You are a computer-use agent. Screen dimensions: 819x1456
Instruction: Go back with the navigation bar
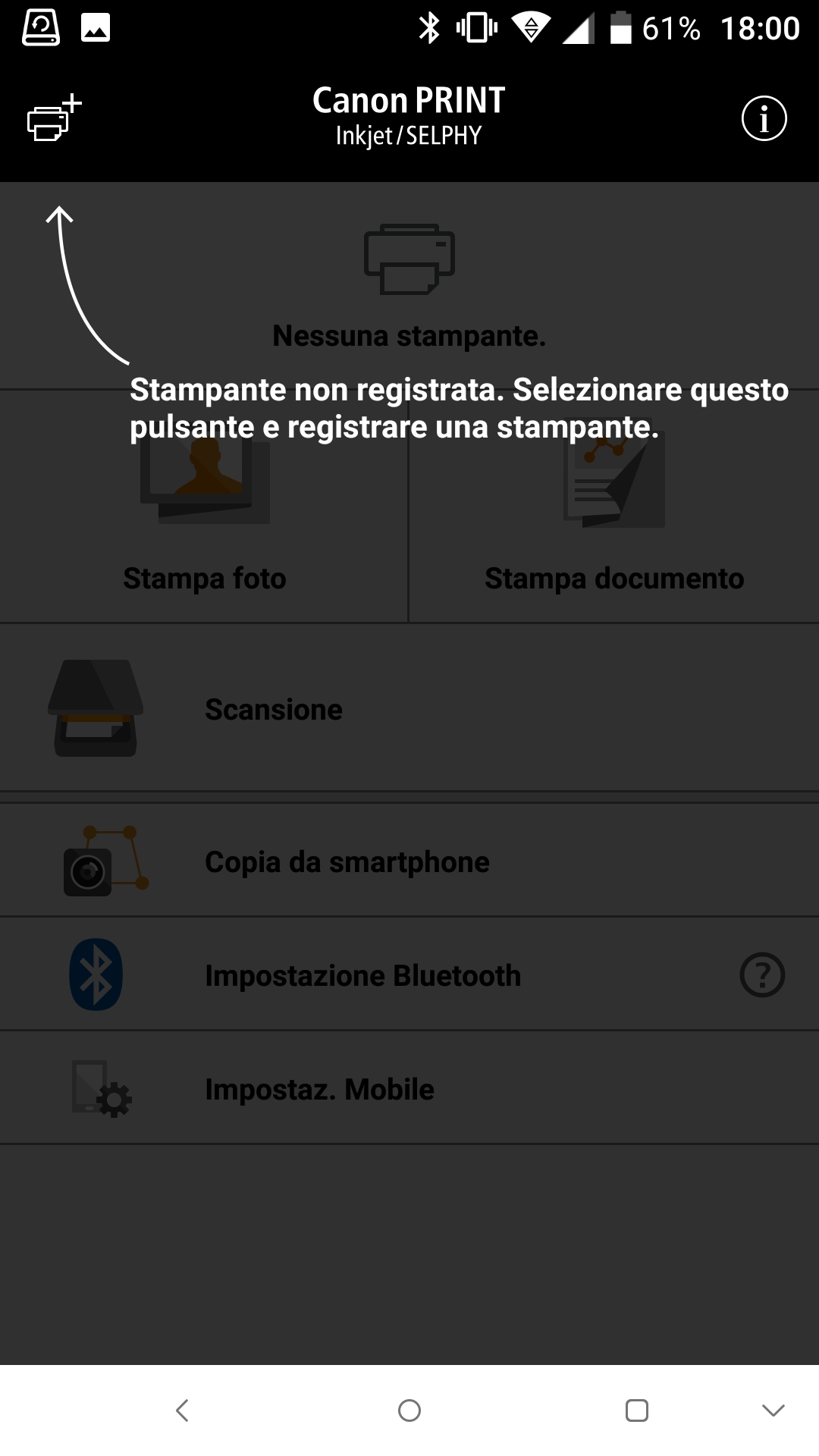pyautogui.click(x=182, y=1410)
